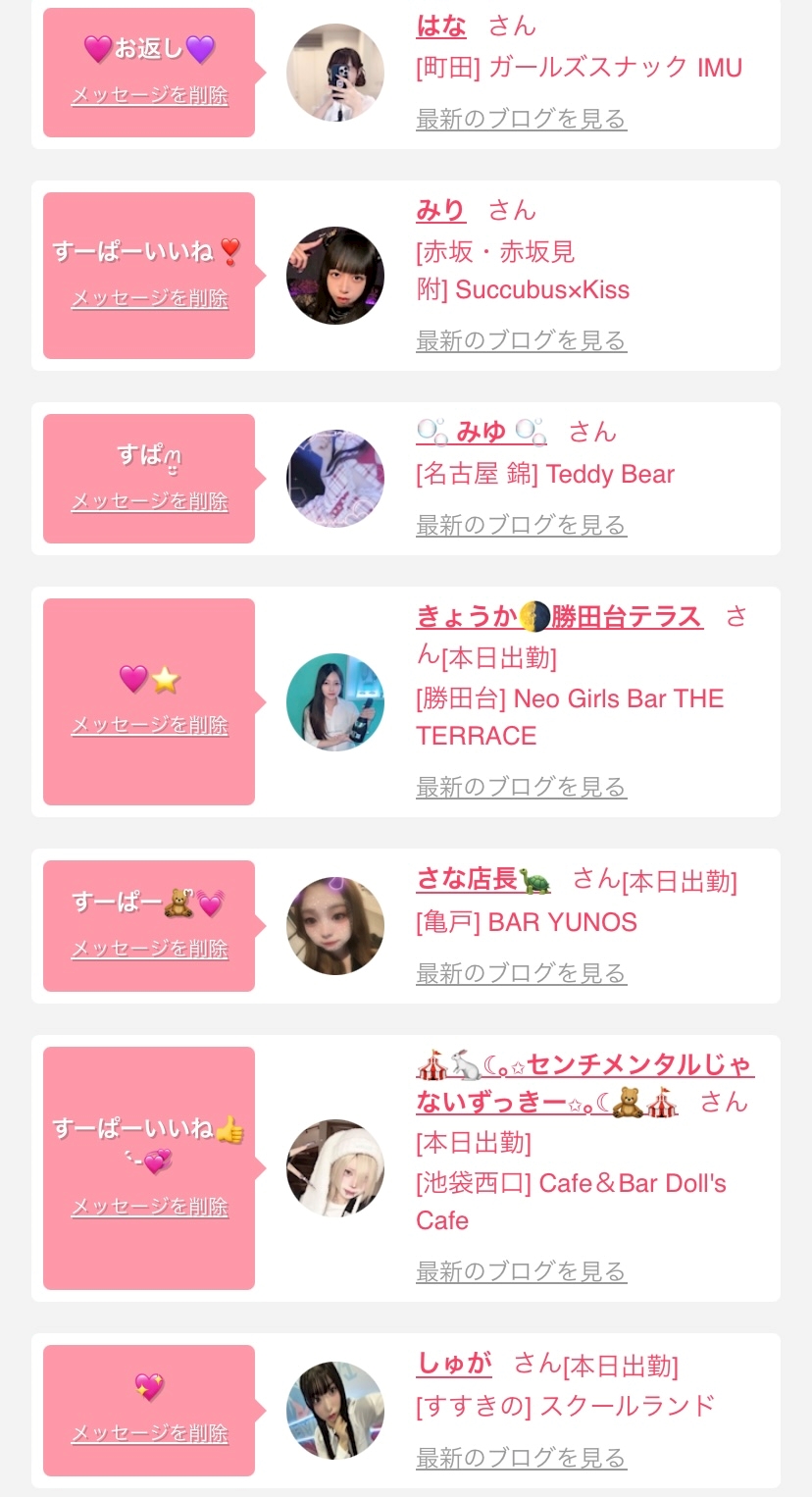
Task: View みり's latest blog
Action: (x=521, y=341)
